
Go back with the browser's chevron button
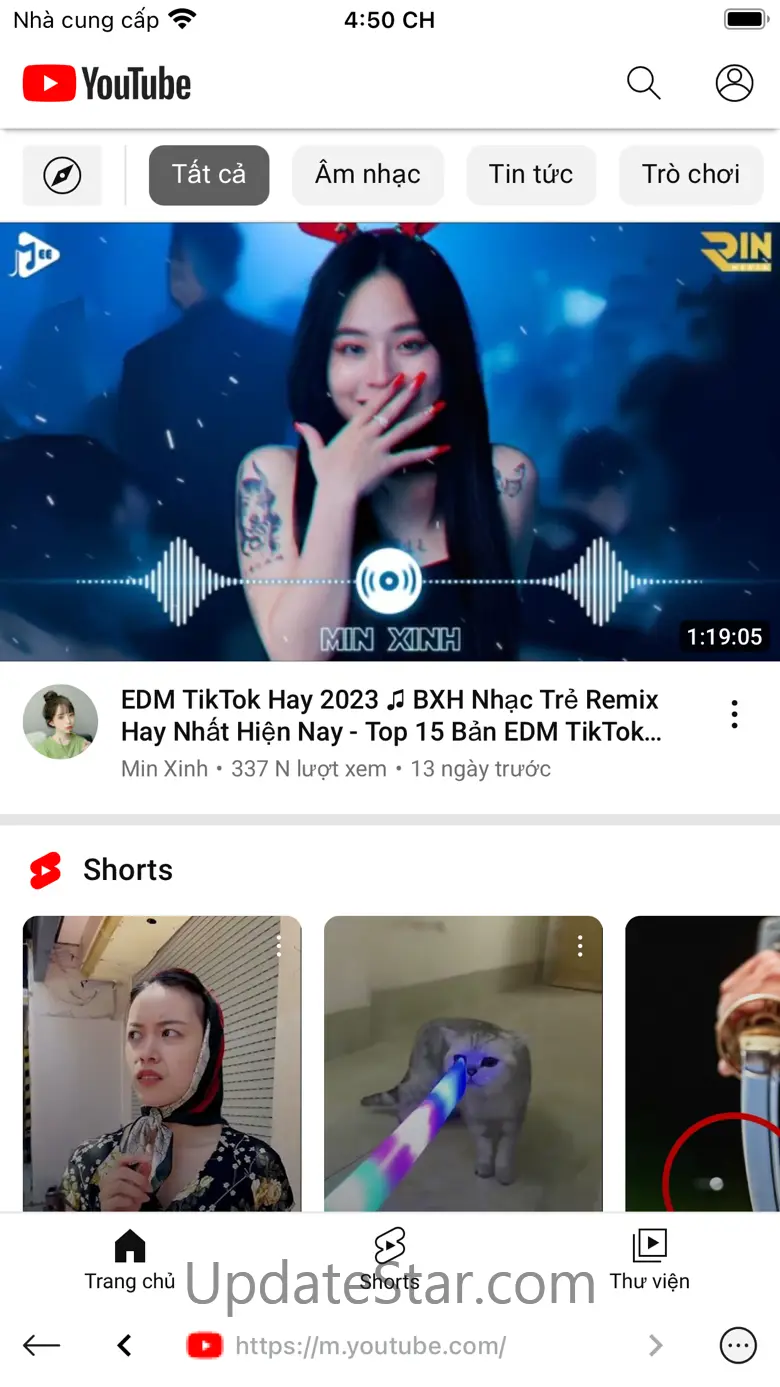[x=125, y=1346]
